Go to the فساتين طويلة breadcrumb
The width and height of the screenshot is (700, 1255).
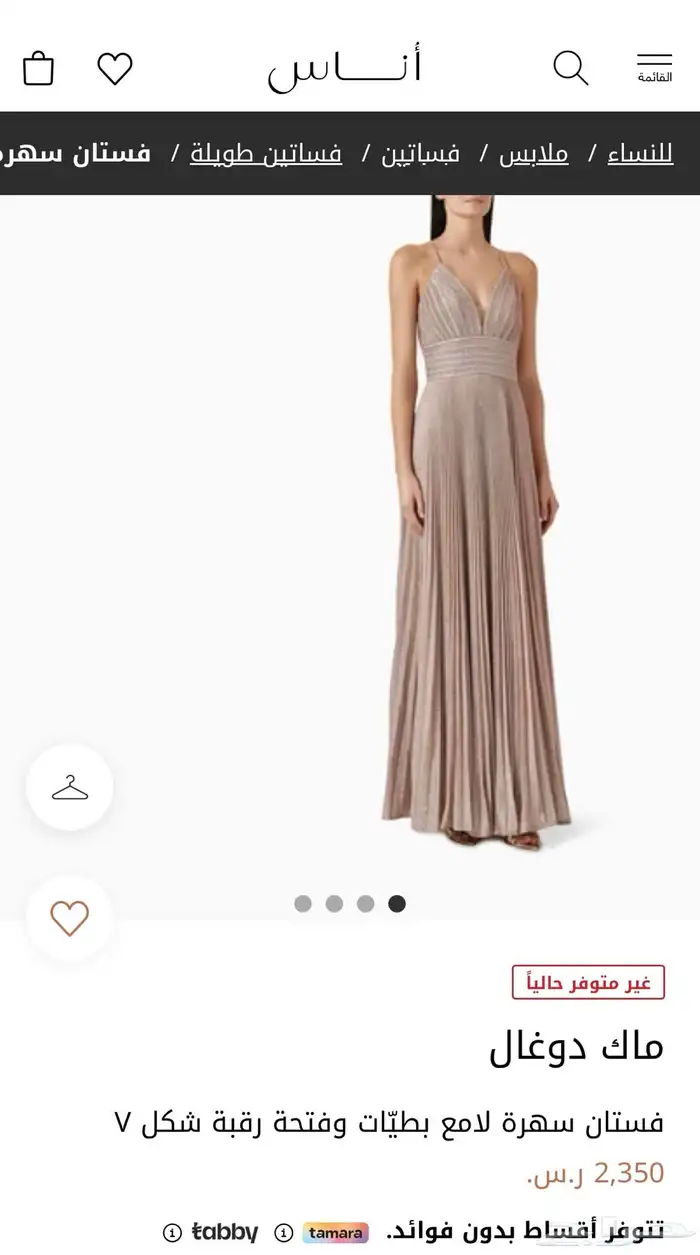tap(266, 154)
